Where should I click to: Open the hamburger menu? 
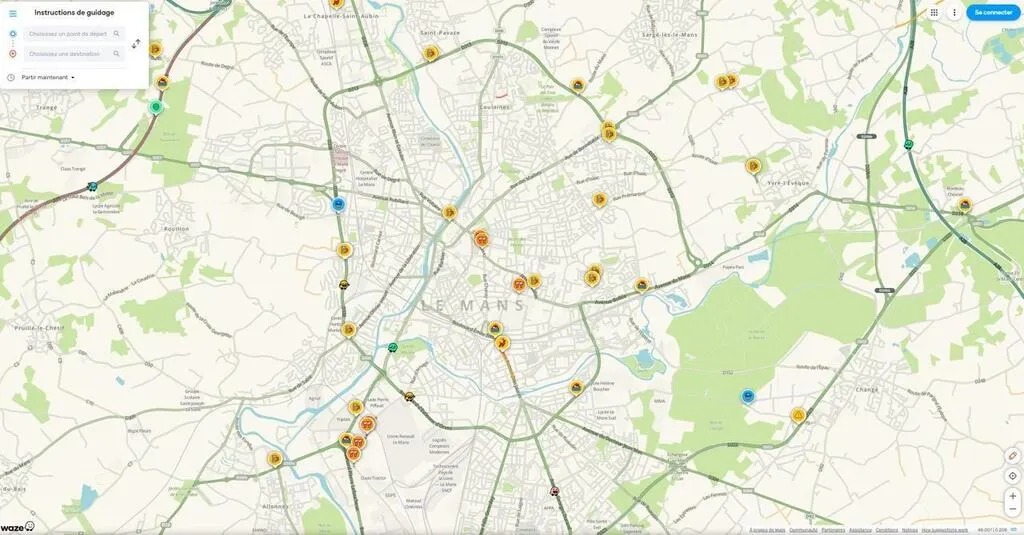click(x=13, y=13)
